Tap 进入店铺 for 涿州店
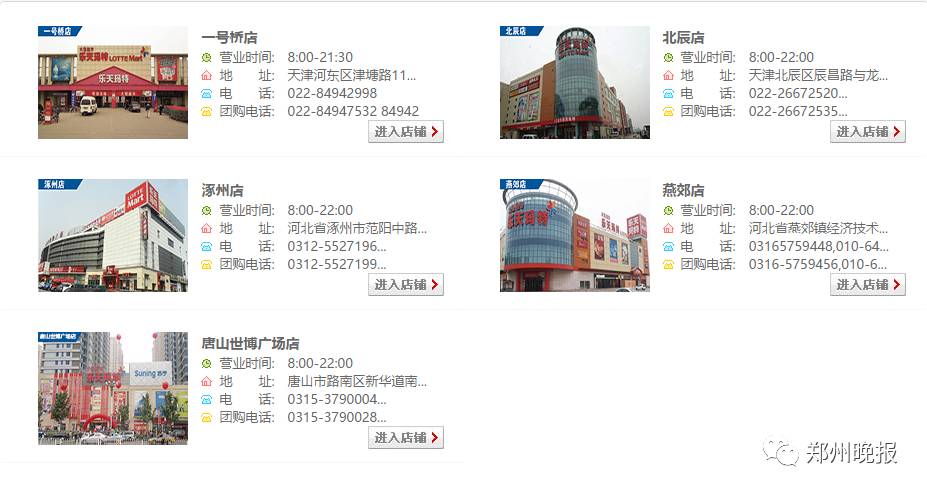Image resolution: width=927 pixels, height=493 pixels. (x=405, y=285)
